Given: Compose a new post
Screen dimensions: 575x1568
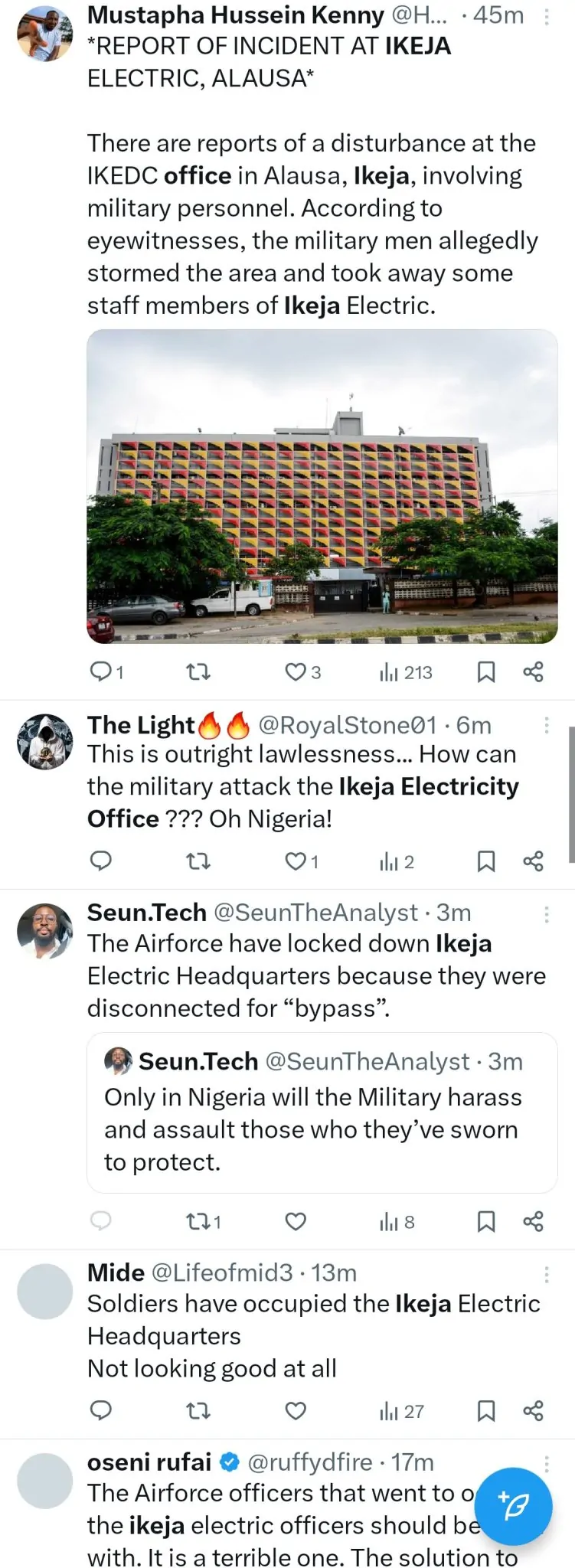Looking at the screenshot, I should click(513, 1506).
